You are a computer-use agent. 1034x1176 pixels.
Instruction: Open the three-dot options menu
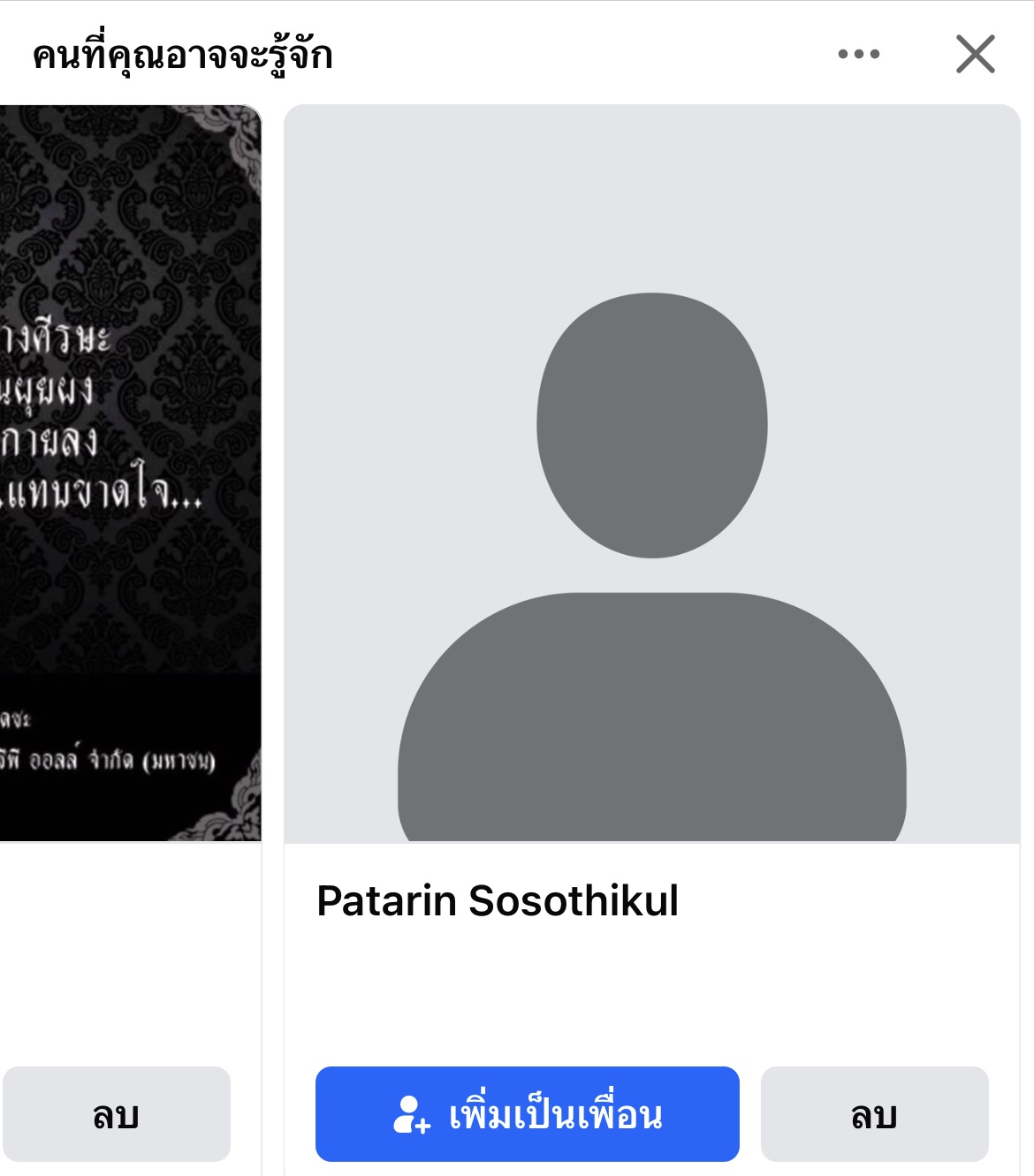point(858,54)
